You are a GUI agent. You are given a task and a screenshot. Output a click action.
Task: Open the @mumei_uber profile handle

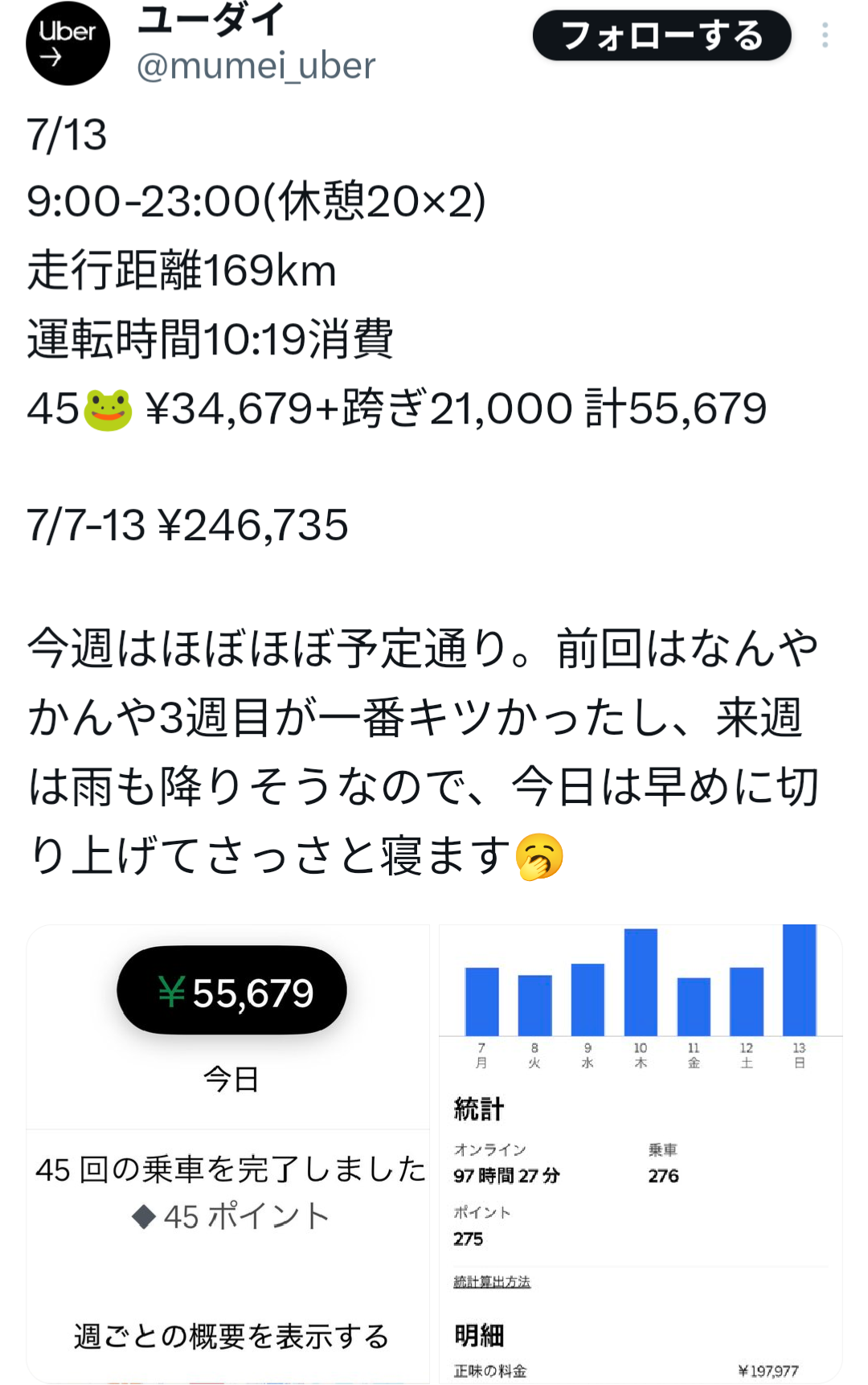[x=256, y=66]
